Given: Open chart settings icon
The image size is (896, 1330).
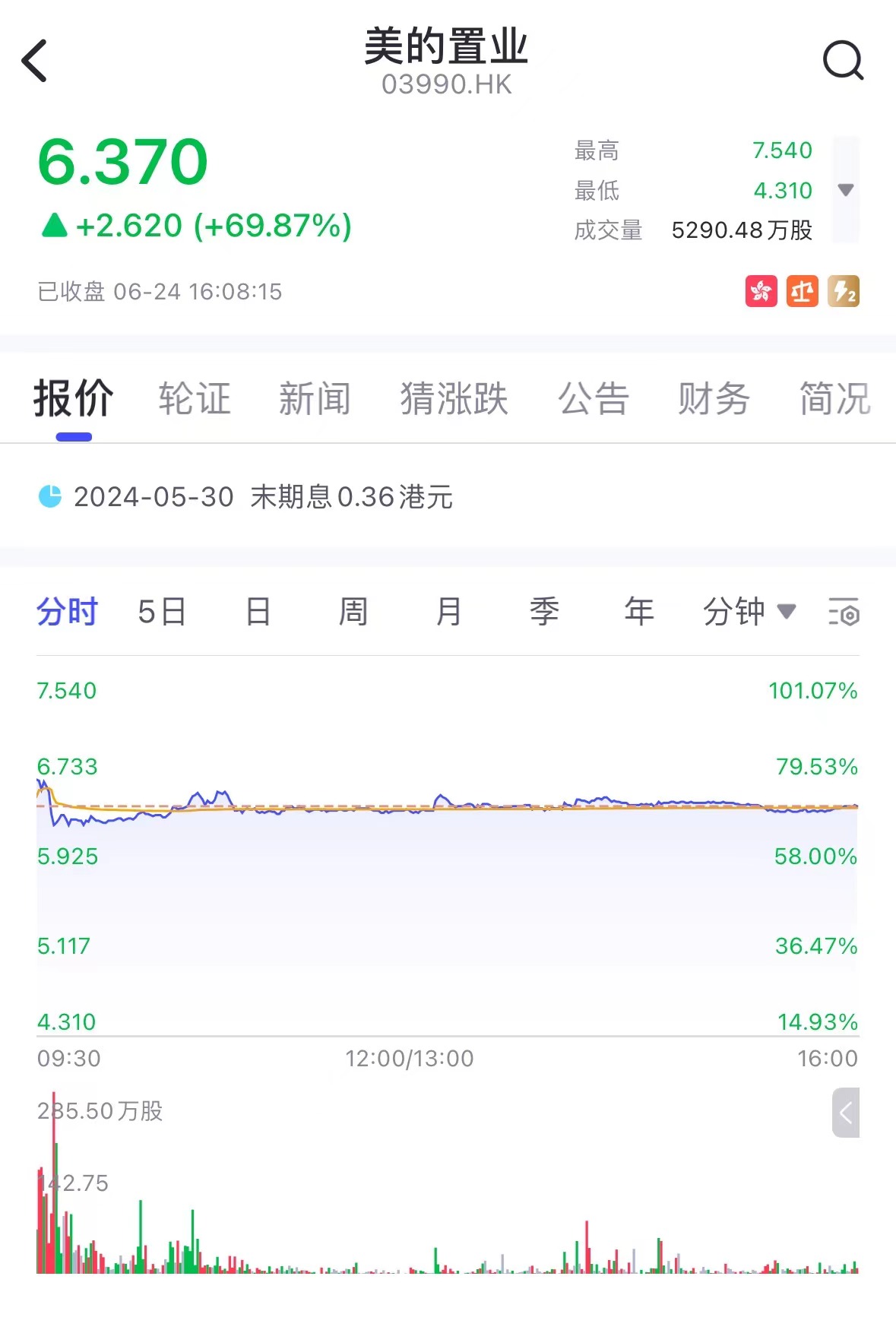Looking at the screenshot, I should pyautogui.click(x=844, y=612).
